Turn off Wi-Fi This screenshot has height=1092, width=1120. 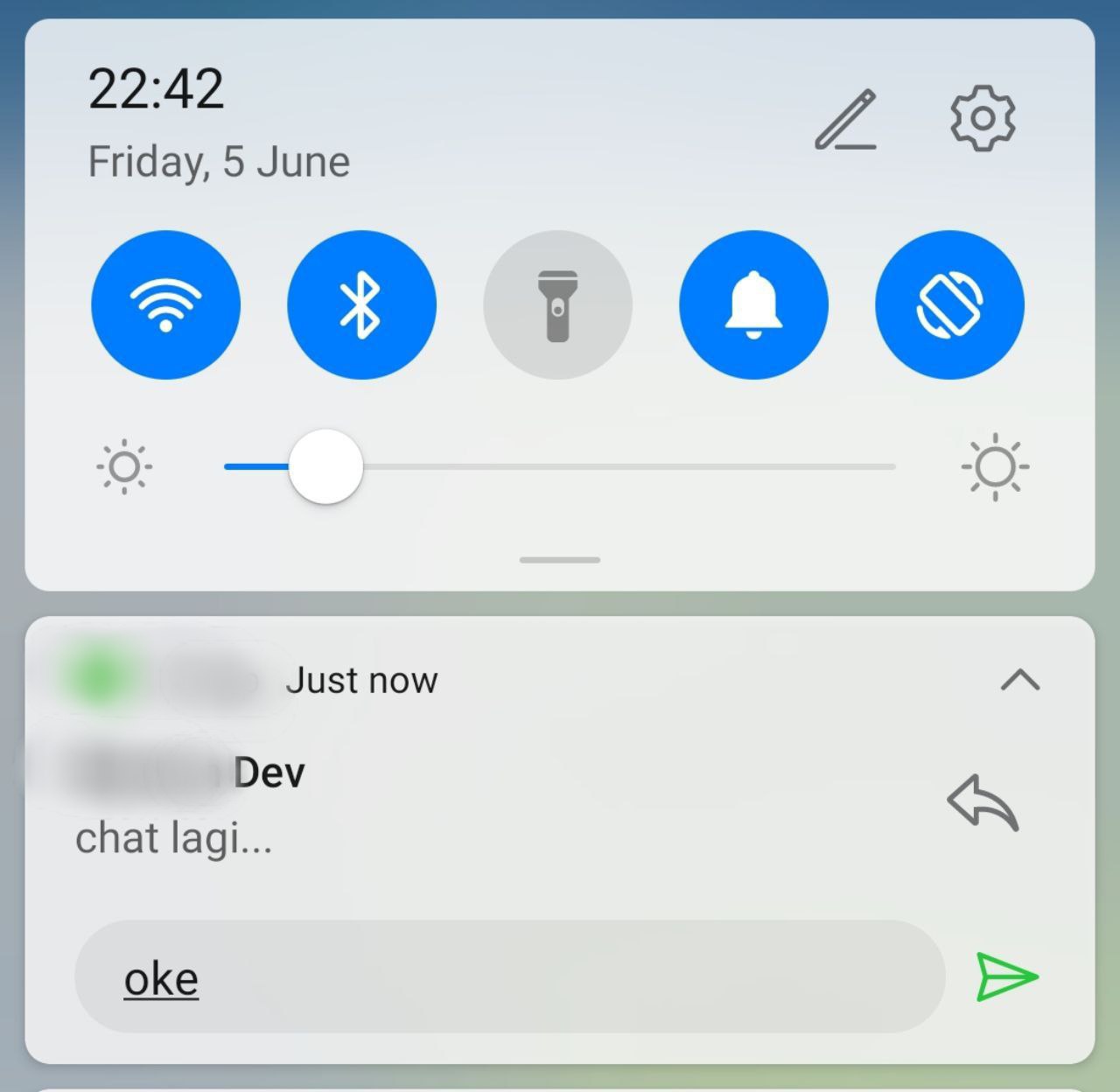click(165, 304)
